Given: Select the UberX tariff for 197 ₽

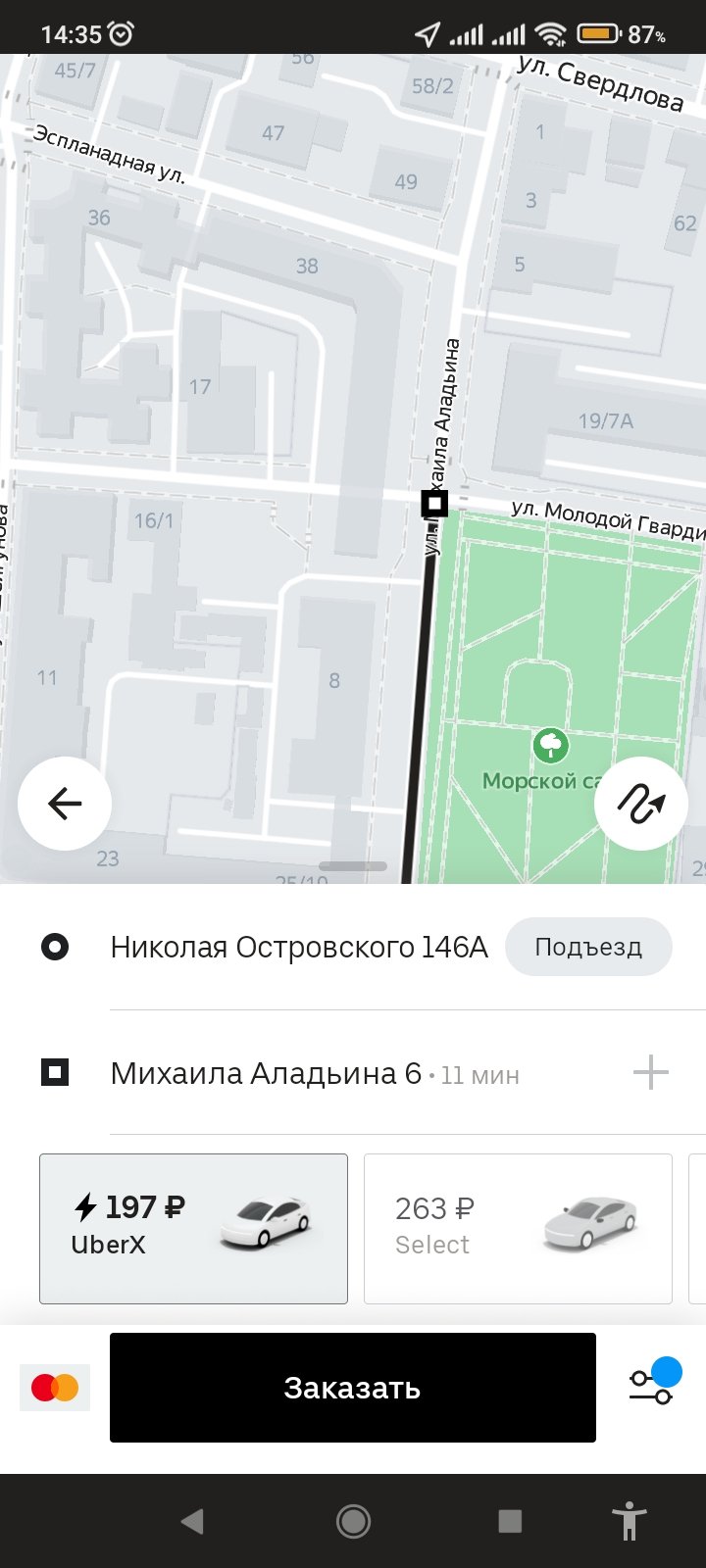Looking at the screenshot, I should pos(193,1228).
